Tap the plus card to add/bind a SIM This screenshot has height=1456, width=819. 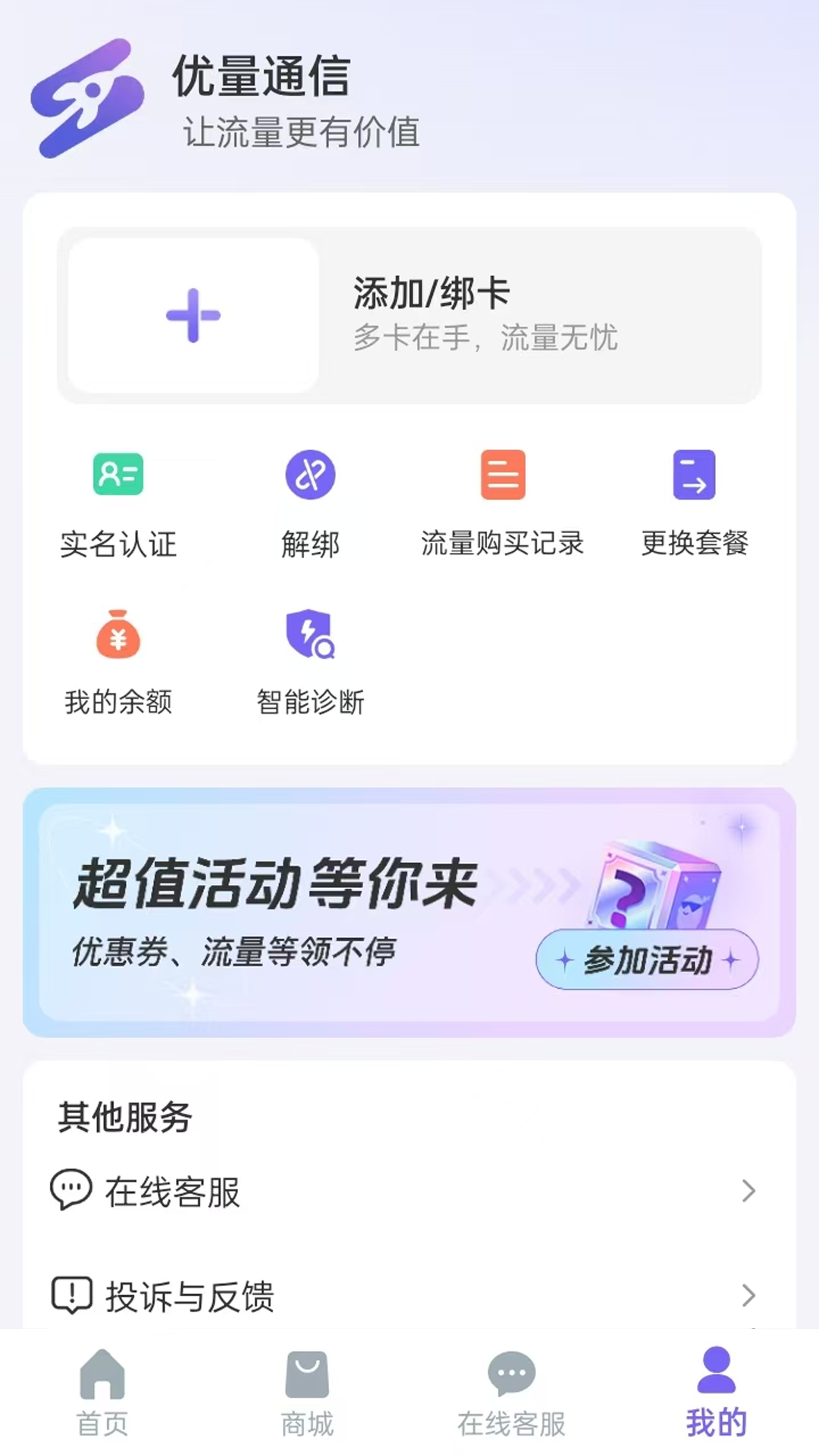click(x=193, y=315)
